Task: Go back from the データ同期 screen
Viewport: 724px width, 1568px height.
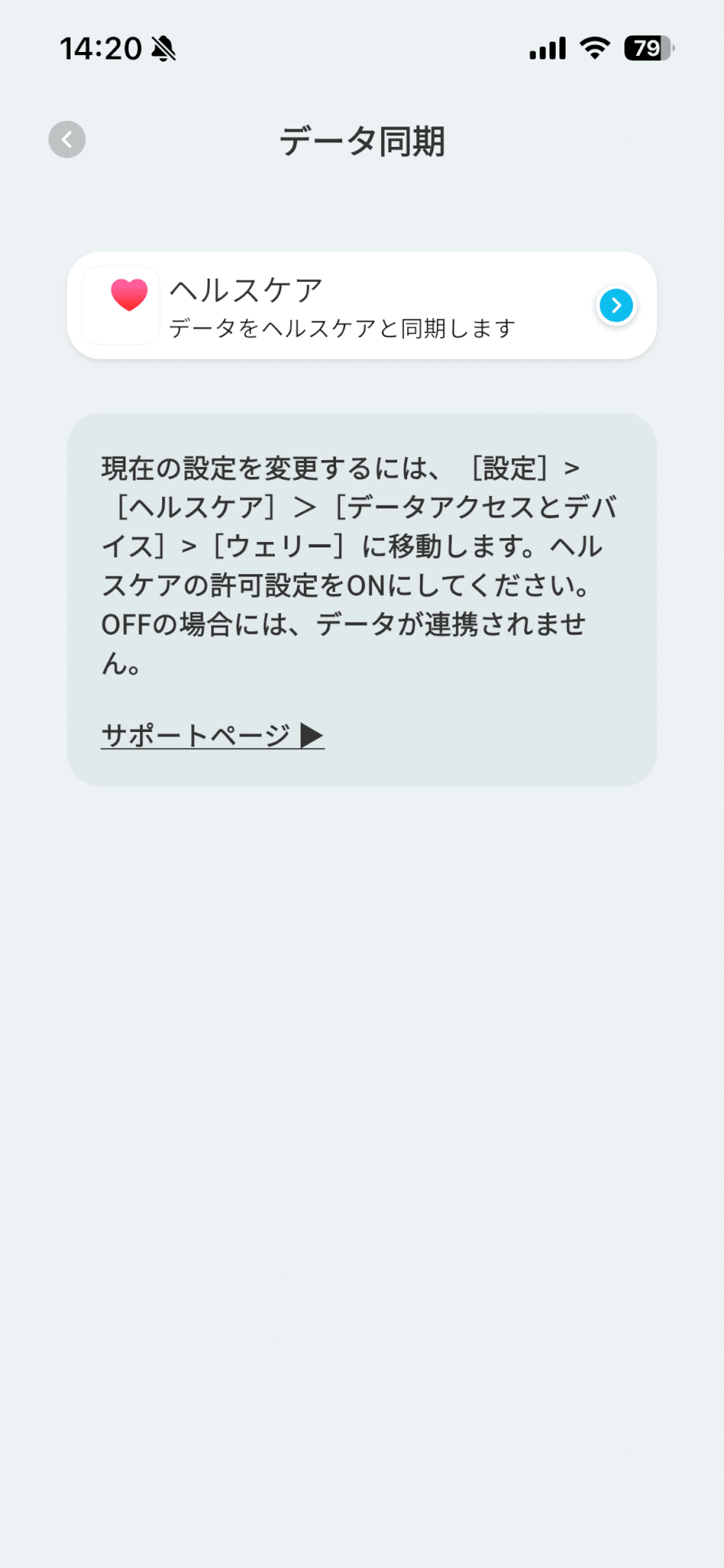Action: [x=67, y=140]
